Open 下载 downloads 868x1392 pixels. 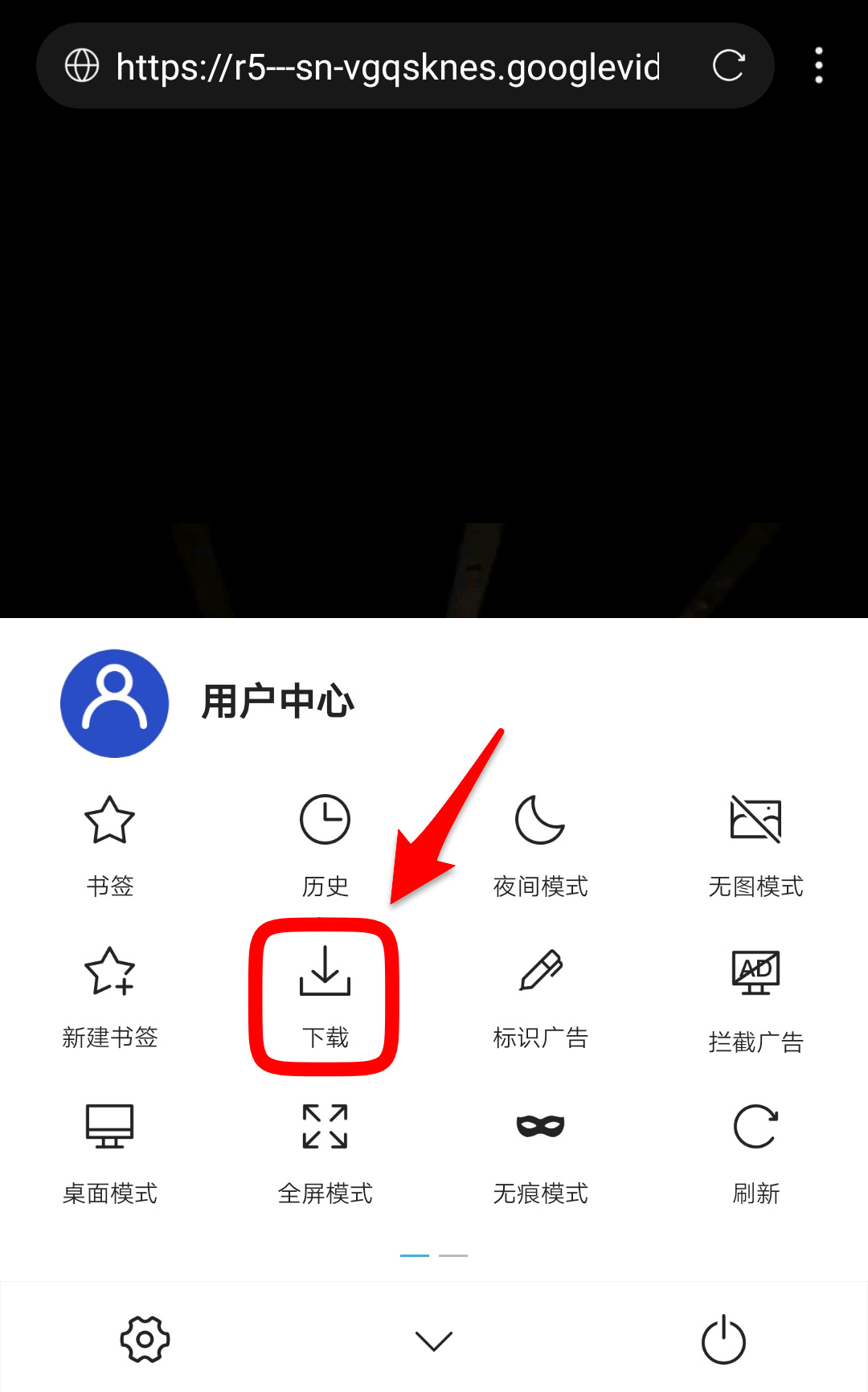pos(325,997)
